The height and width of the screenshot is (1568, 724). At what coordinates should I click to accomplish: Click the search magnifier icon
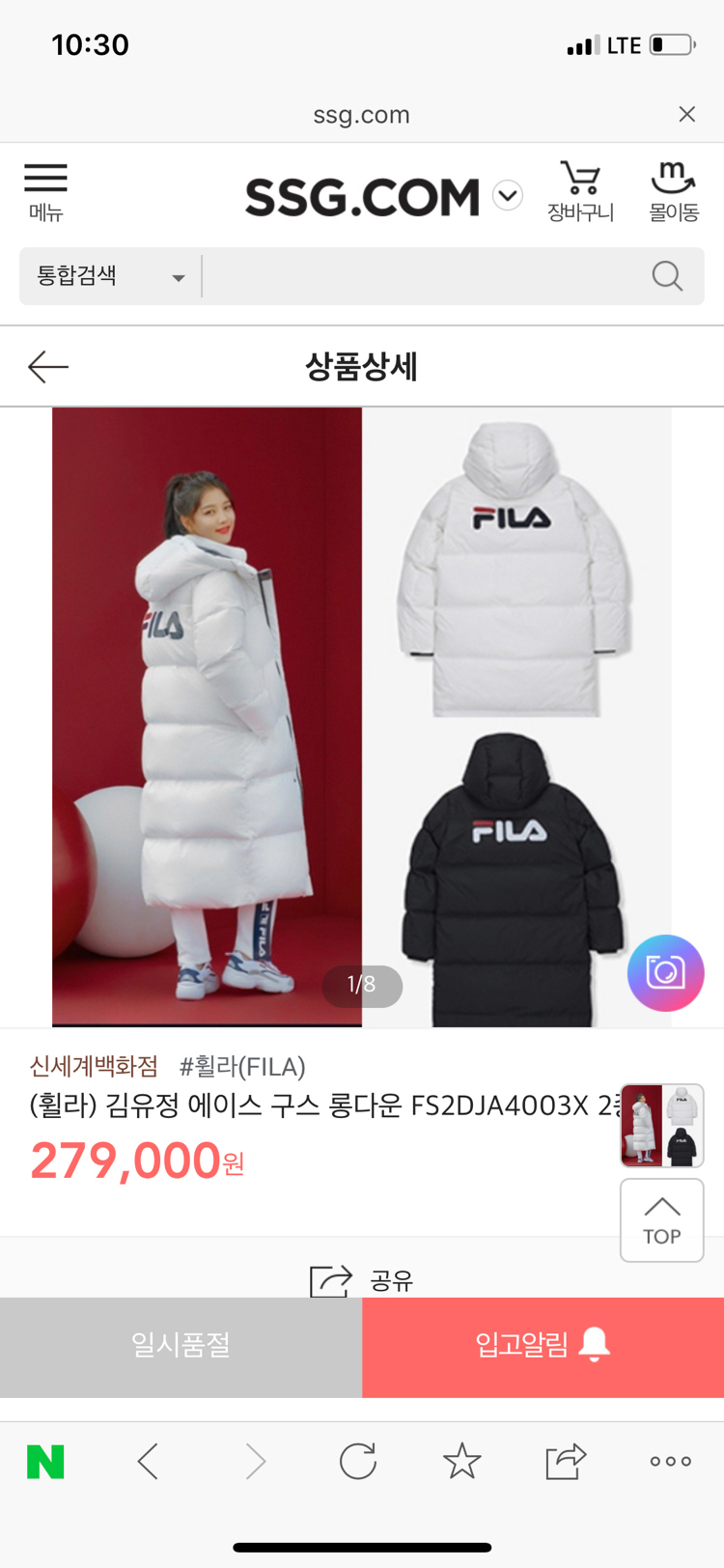coord(666,276)
